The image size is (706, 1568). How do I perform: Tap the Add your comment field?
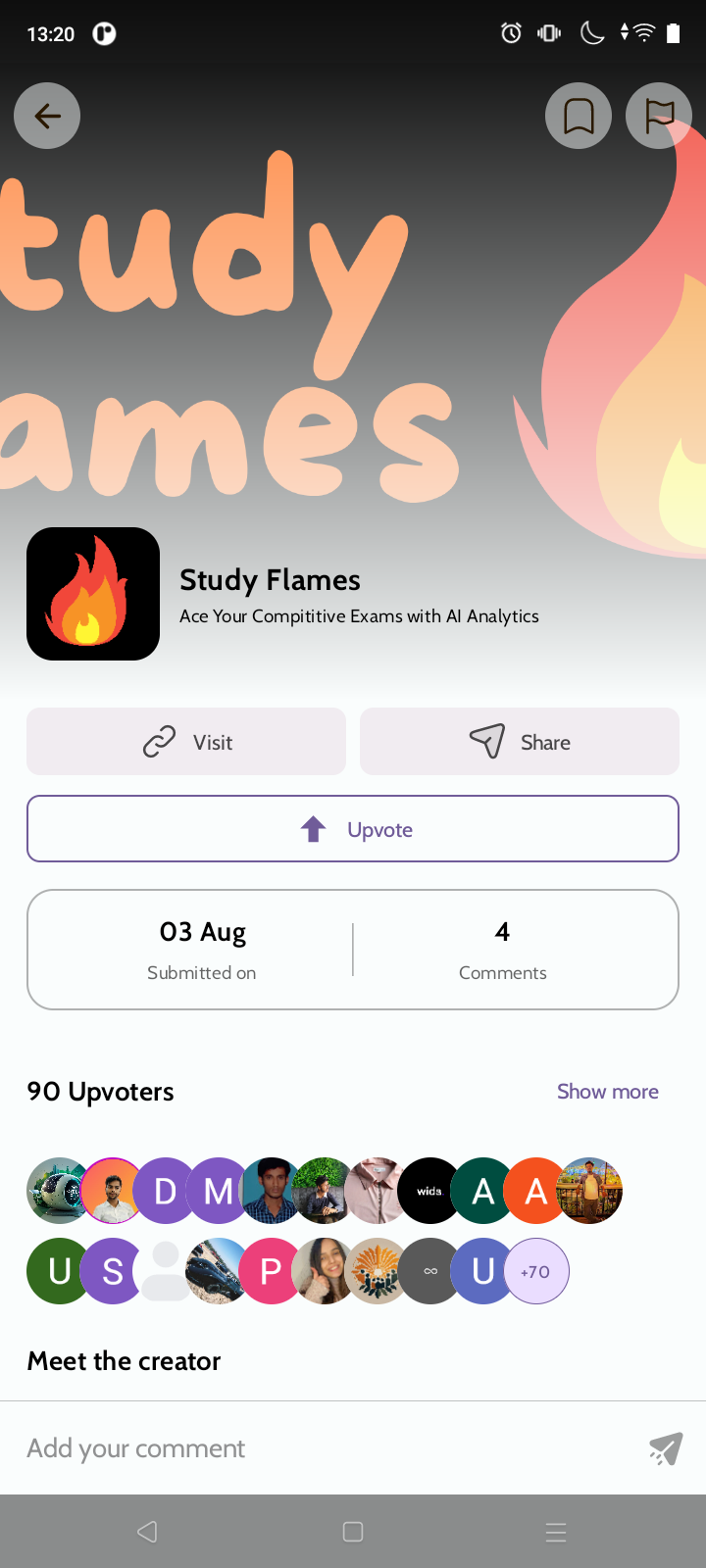324,1448
